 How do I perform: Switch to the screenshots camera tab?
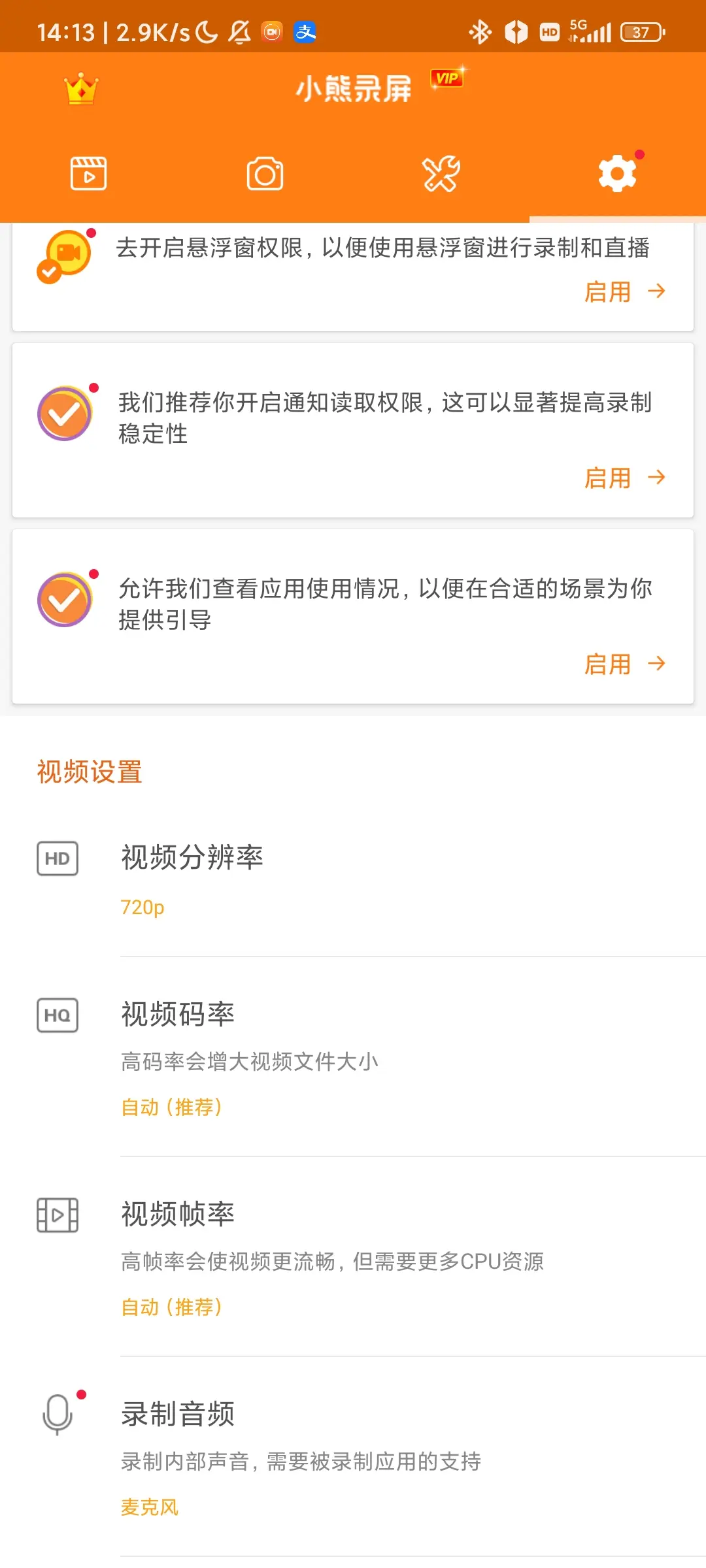[265, 174]
